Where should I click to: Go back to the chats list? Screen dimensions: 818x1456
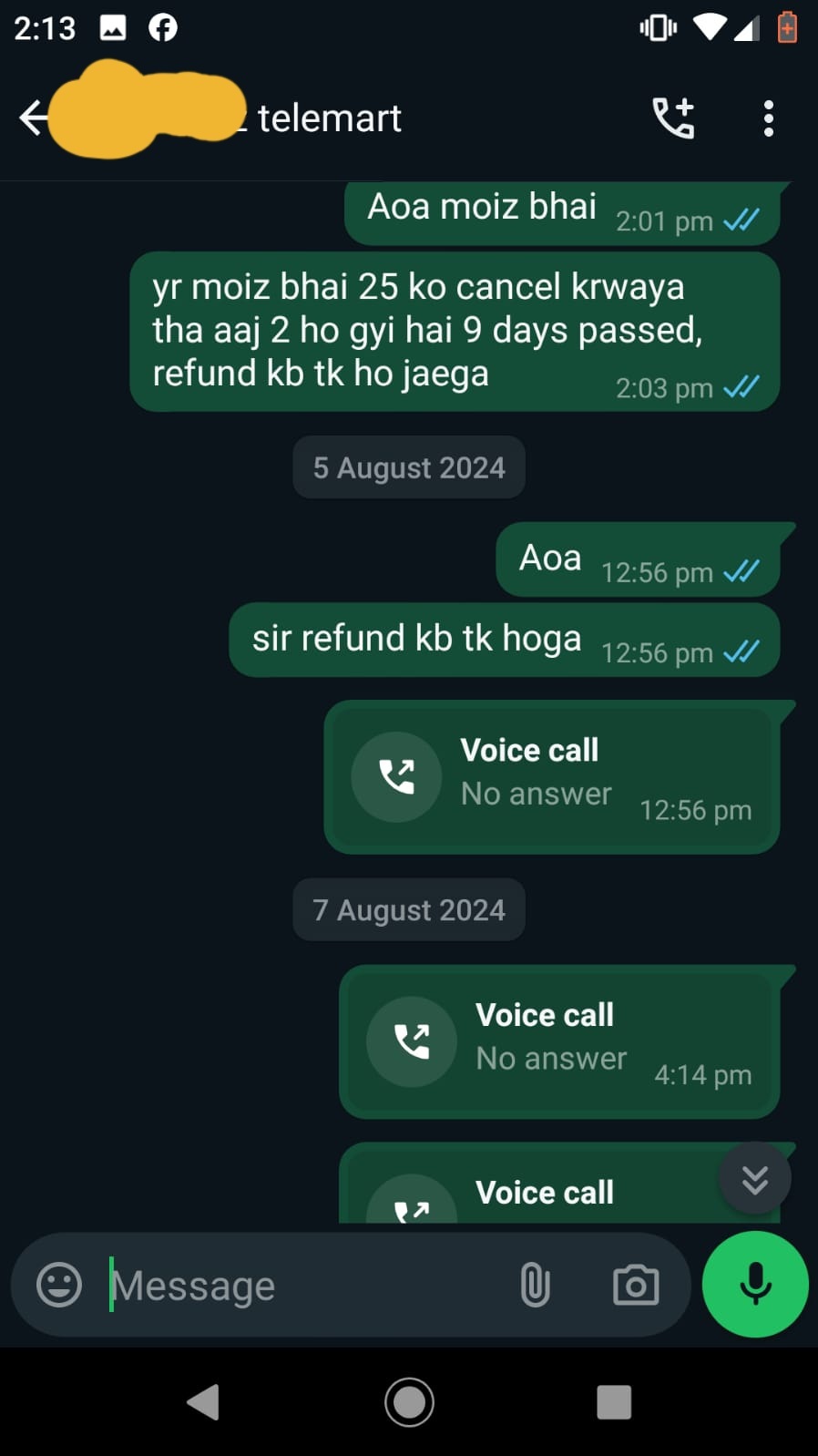point(33,118)
